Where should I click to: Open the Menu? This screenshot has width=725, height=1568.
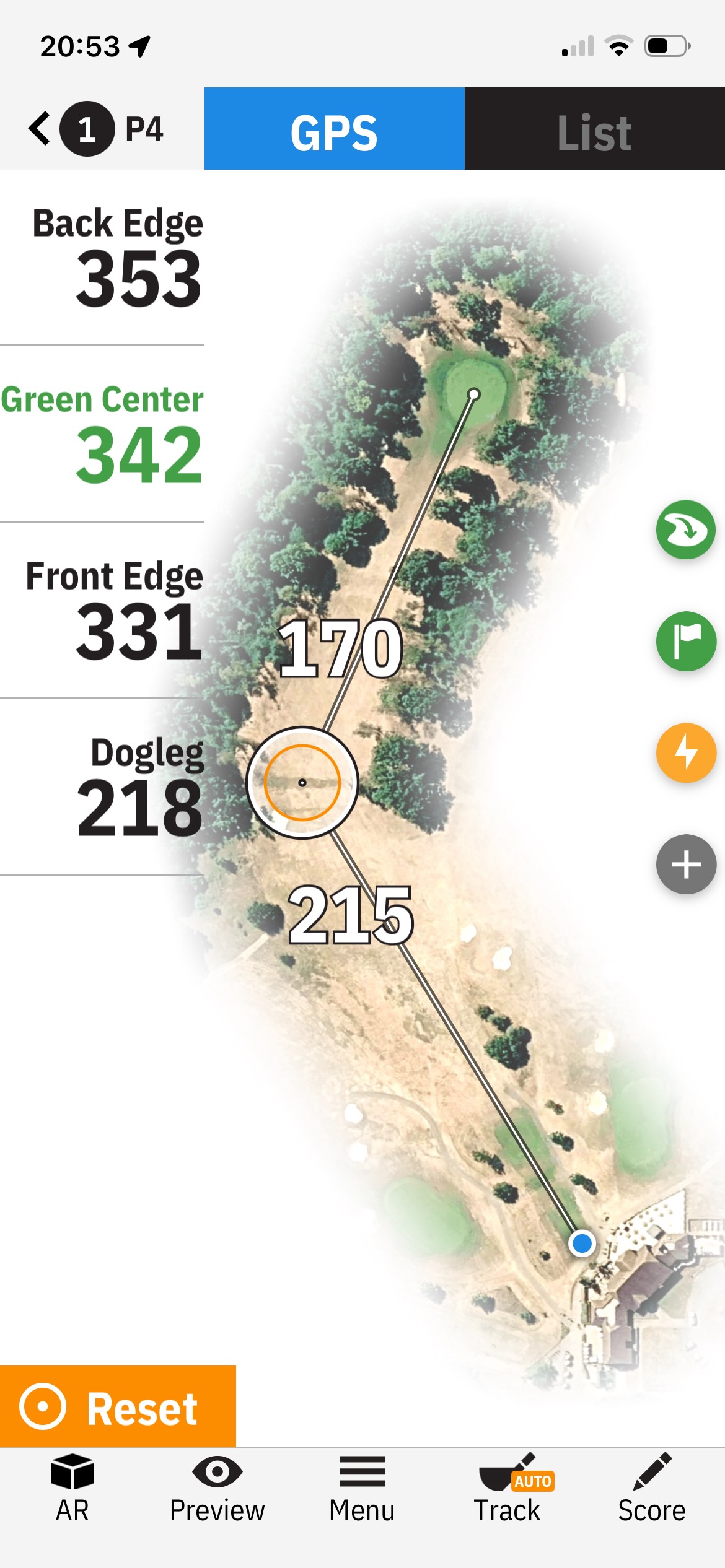(362, 1489)
